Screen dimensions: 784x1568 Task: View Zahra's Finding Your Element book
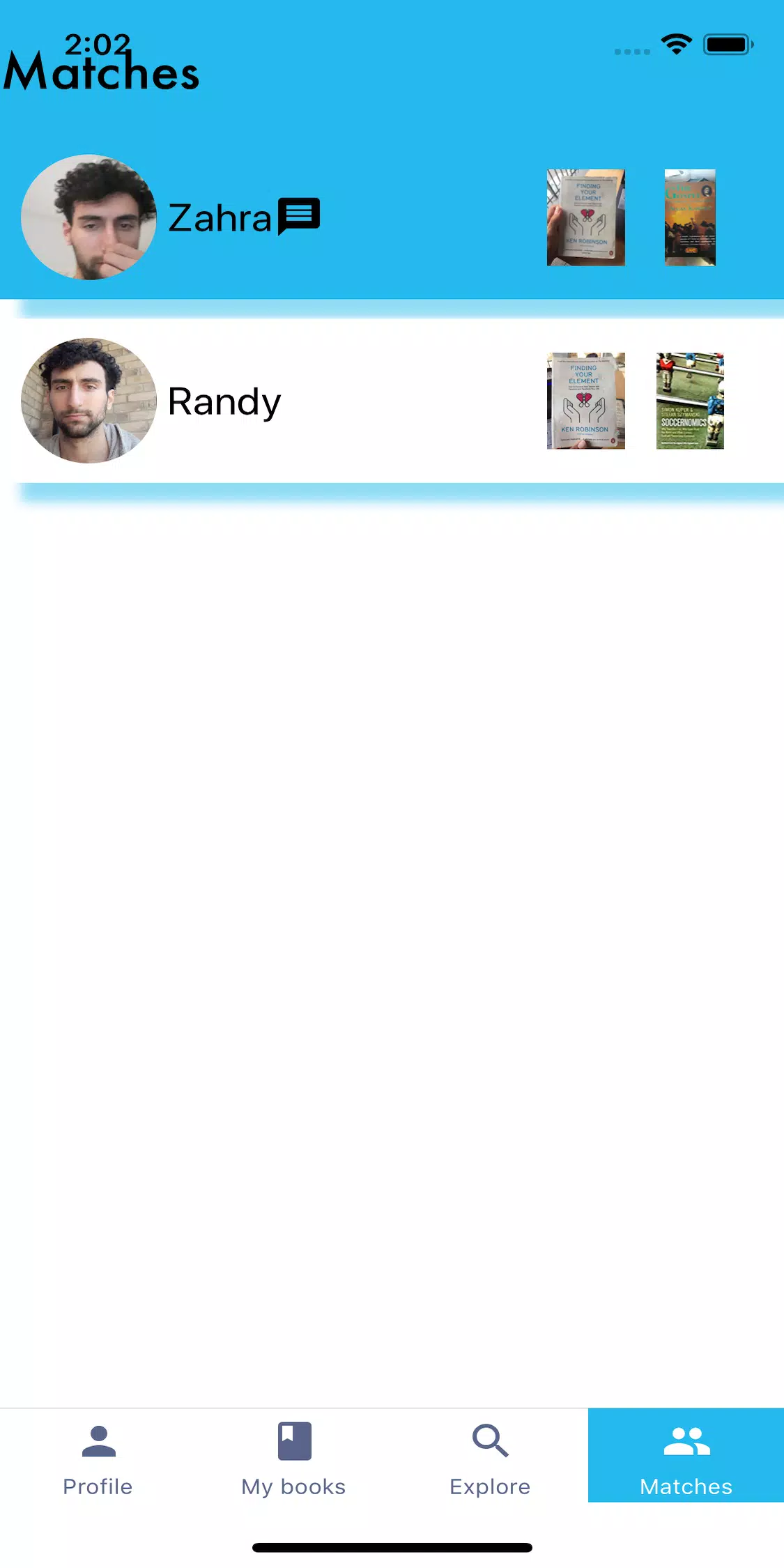pos(585,217)
